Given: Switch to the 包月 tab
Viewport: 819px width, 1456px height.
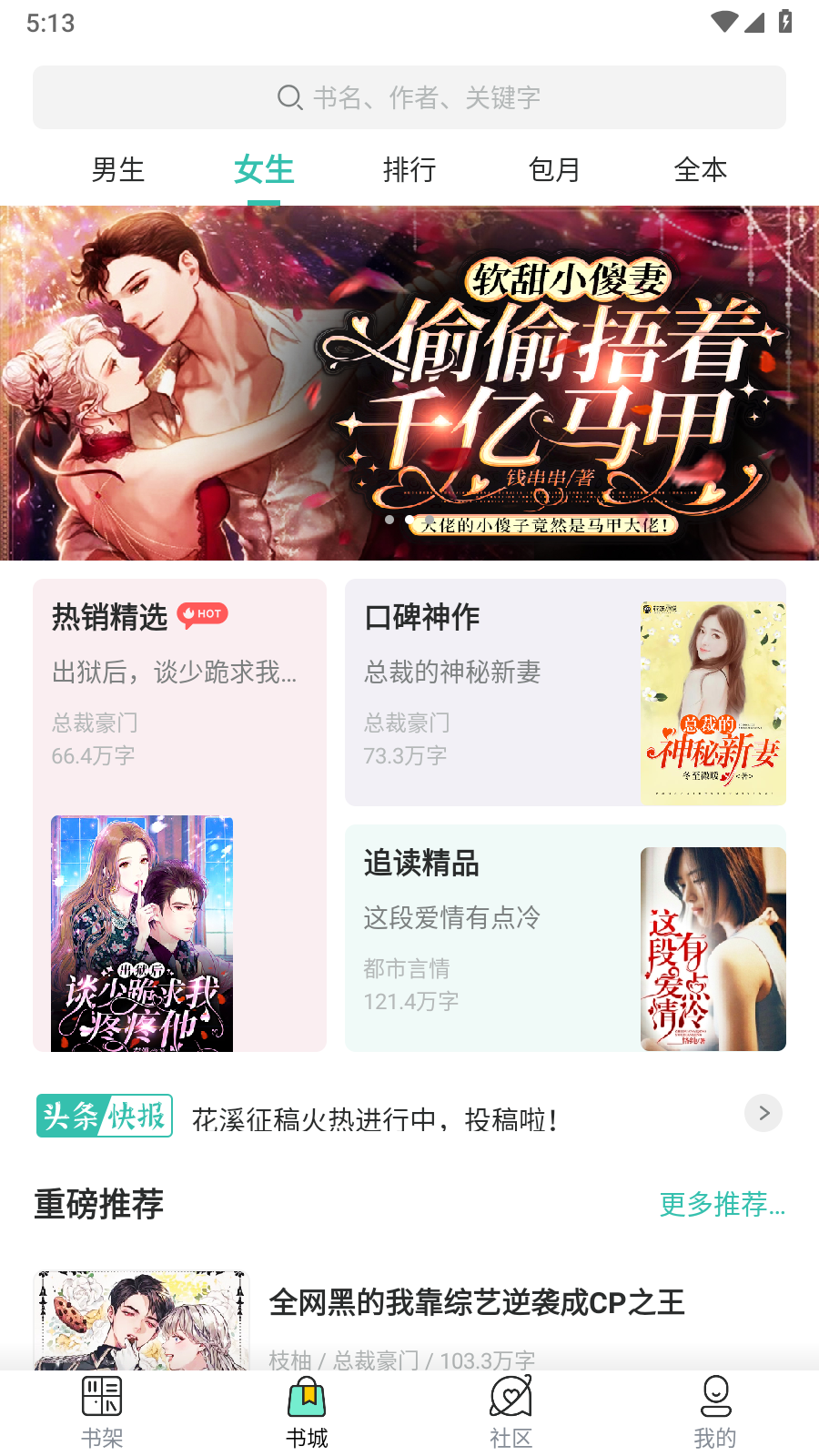Looking at the screenshot, I should tap(556, 170).
